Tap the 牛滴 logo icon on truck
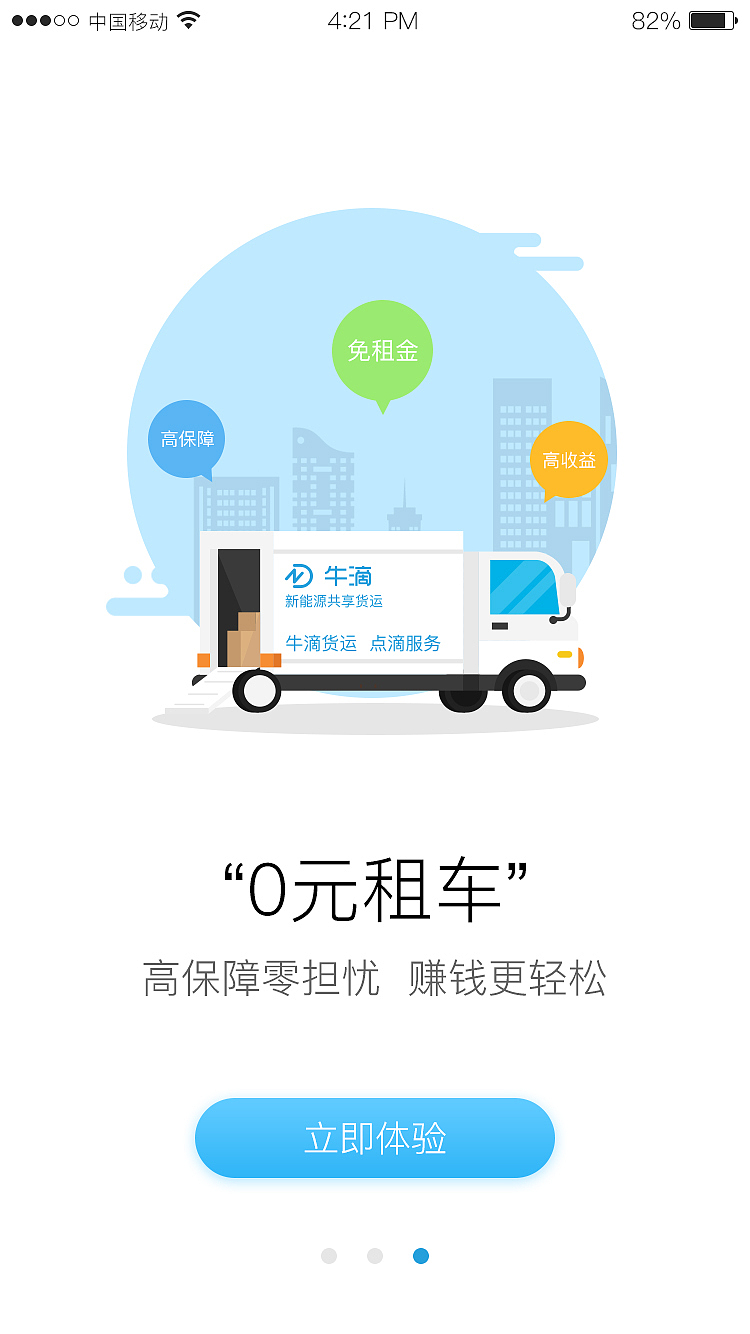Viewport: 750px width, 1334px height. coord(299,577)
